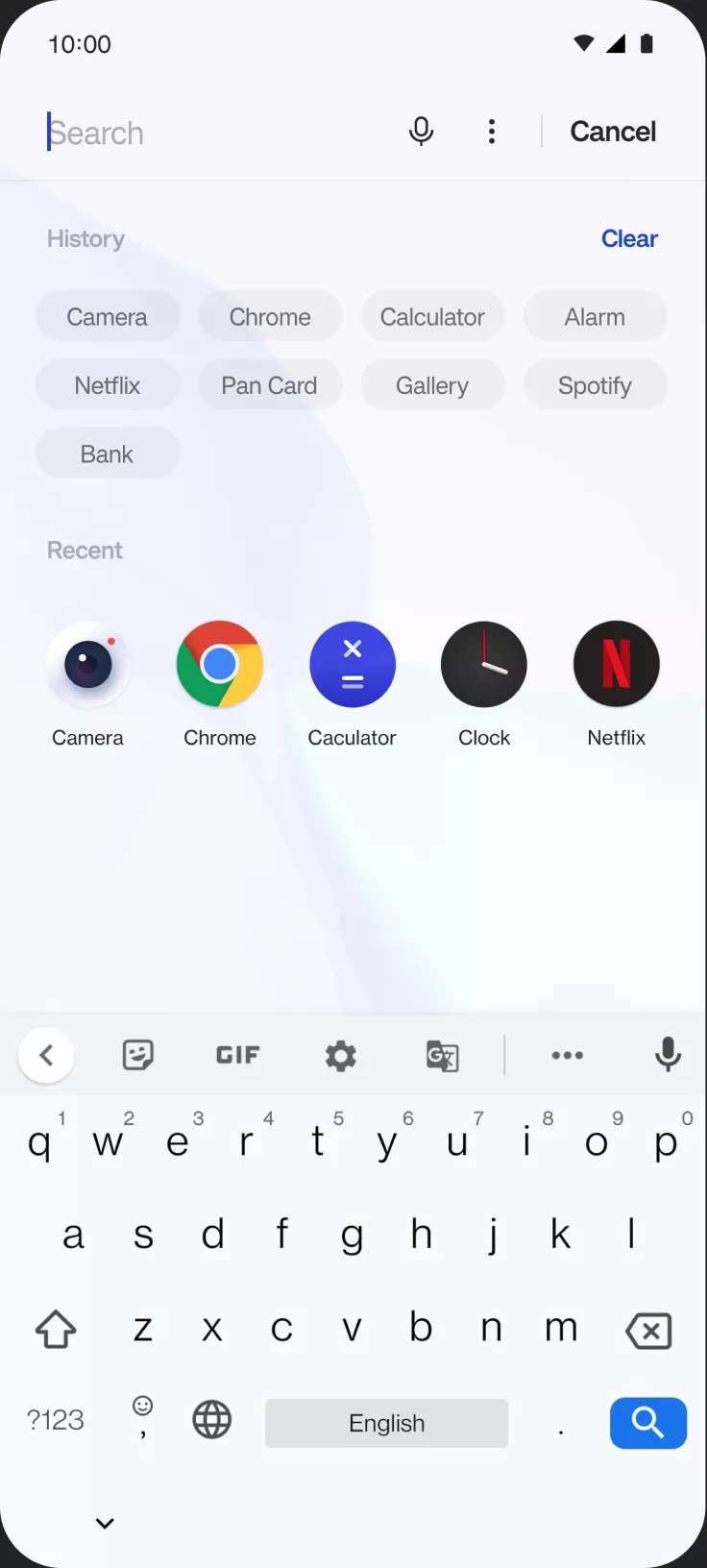
Task: Start voice search with the microphone icon
Action: [x=421, y=131]
